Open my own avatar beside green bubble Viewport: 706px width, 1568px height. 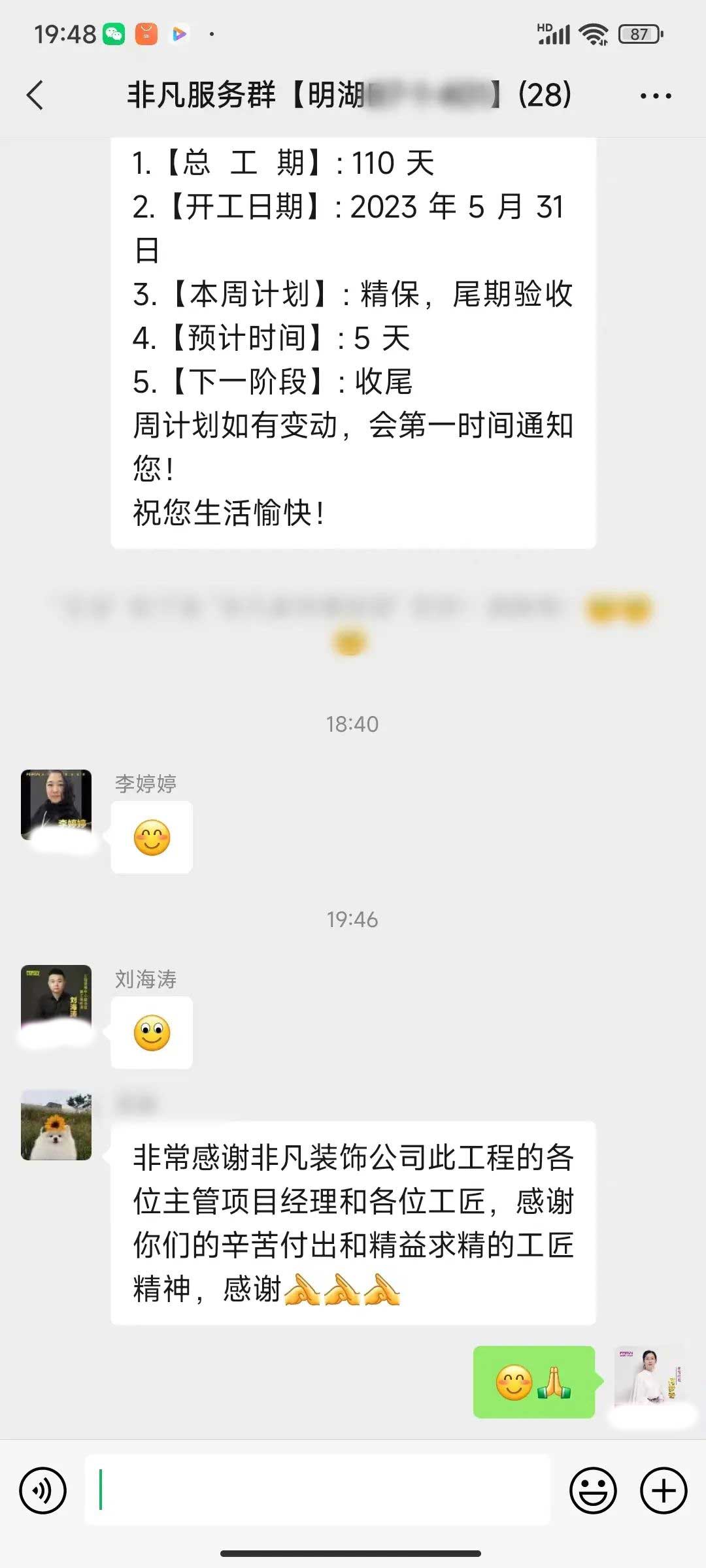(x=649, y=1380)
